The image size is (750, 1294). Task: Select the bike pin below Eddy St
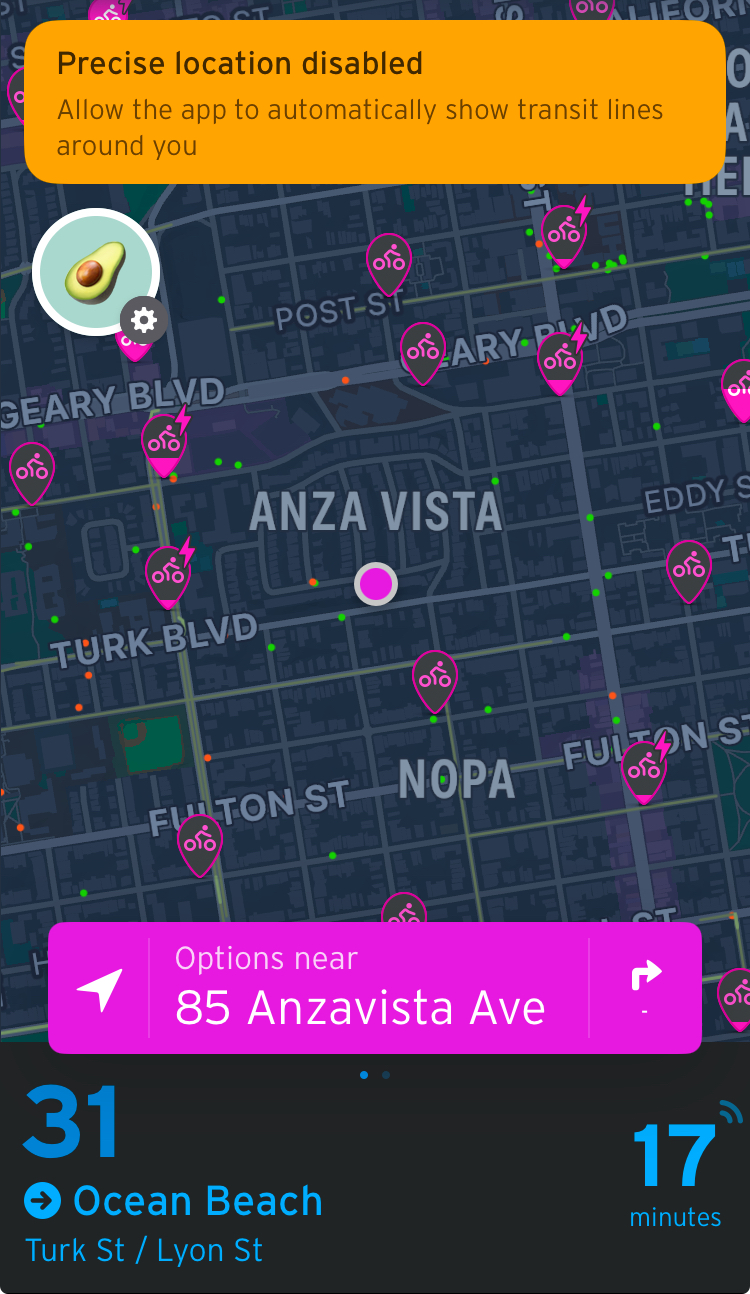[689, 571]
